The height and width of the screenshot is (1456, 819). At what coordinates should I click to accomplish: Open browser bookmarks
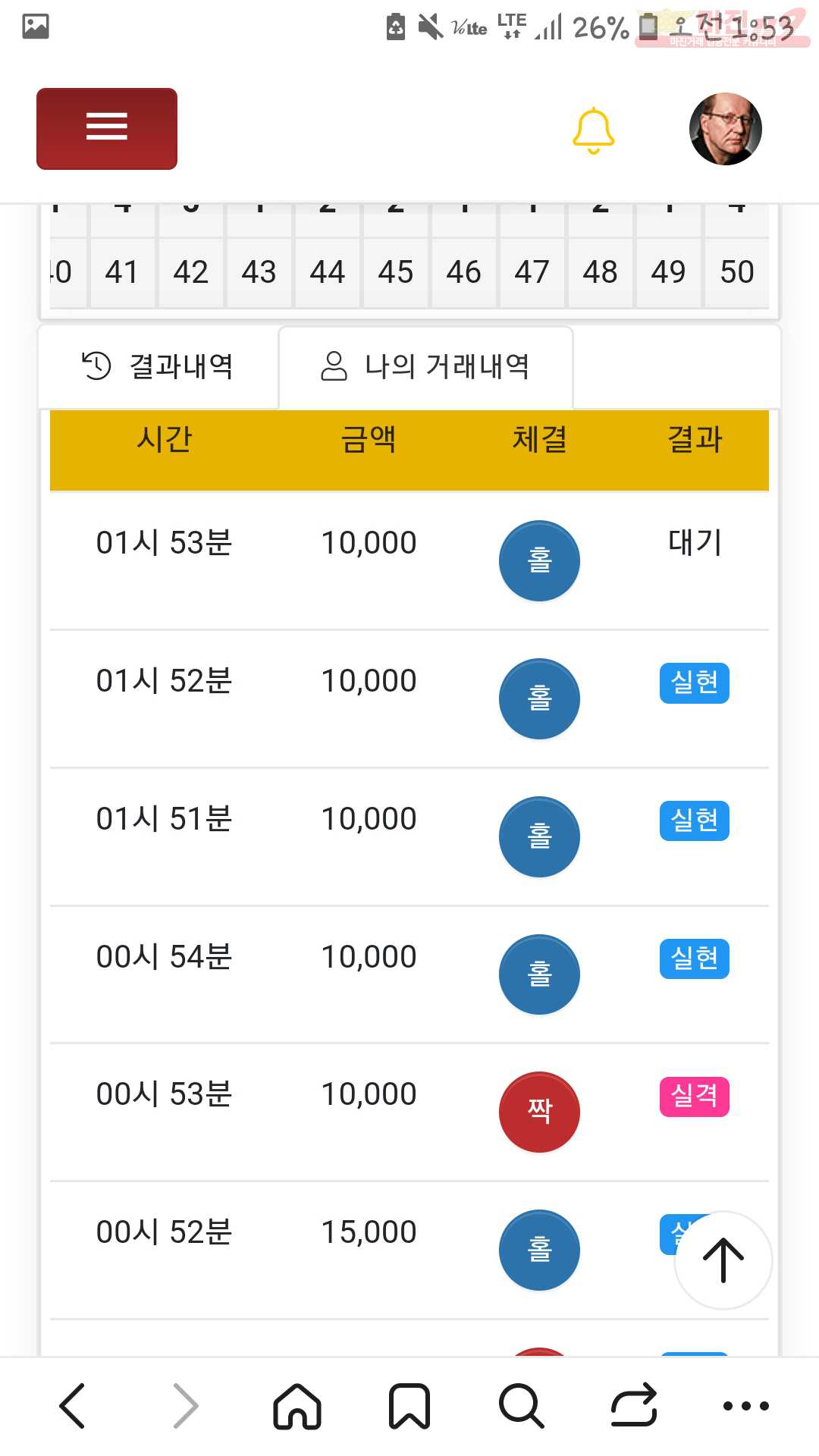pos(409,1406)
